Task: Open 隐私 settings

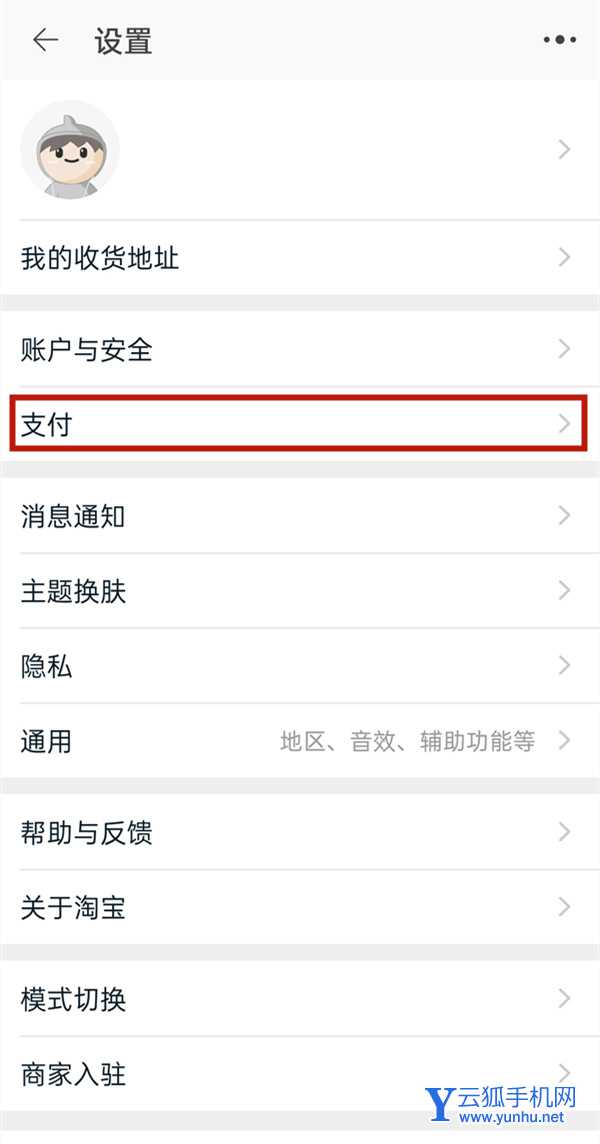Action: click(x=300, y=666)
